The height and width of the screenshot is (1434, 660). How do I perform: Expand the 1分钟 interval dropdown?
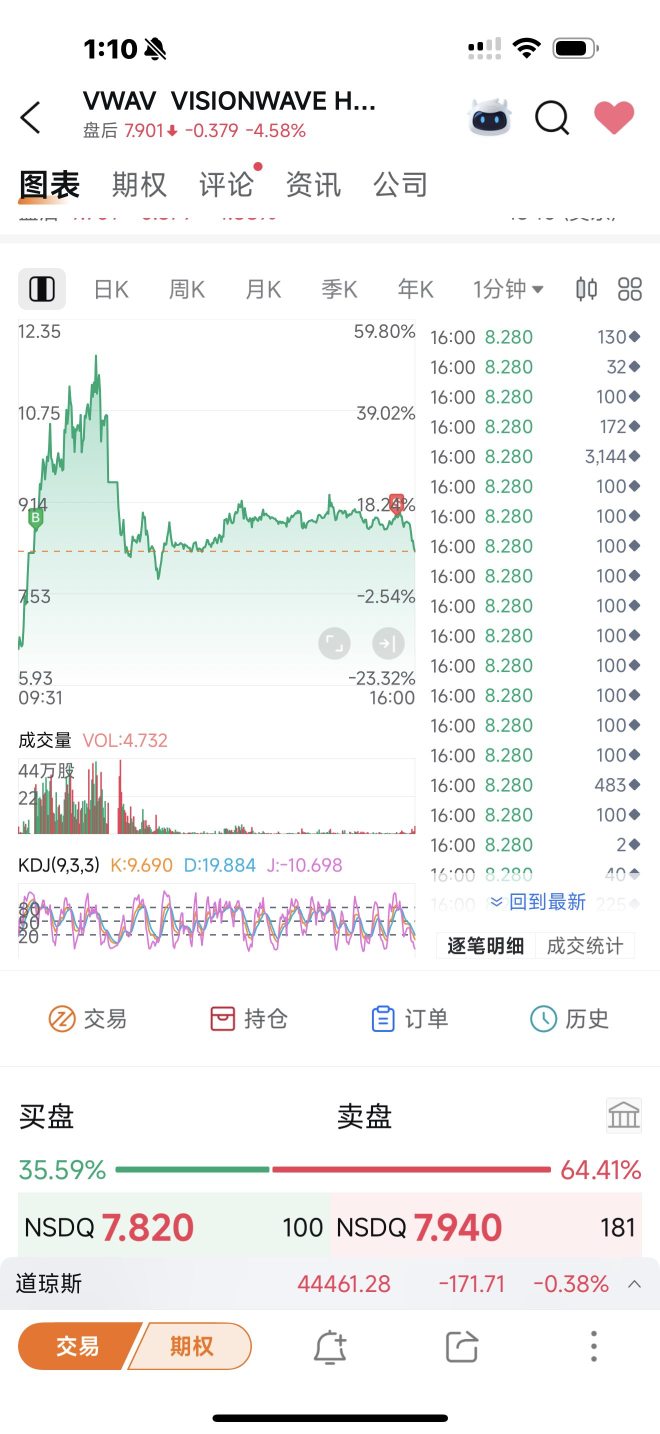pyautogui.click(x=508, y=290)
